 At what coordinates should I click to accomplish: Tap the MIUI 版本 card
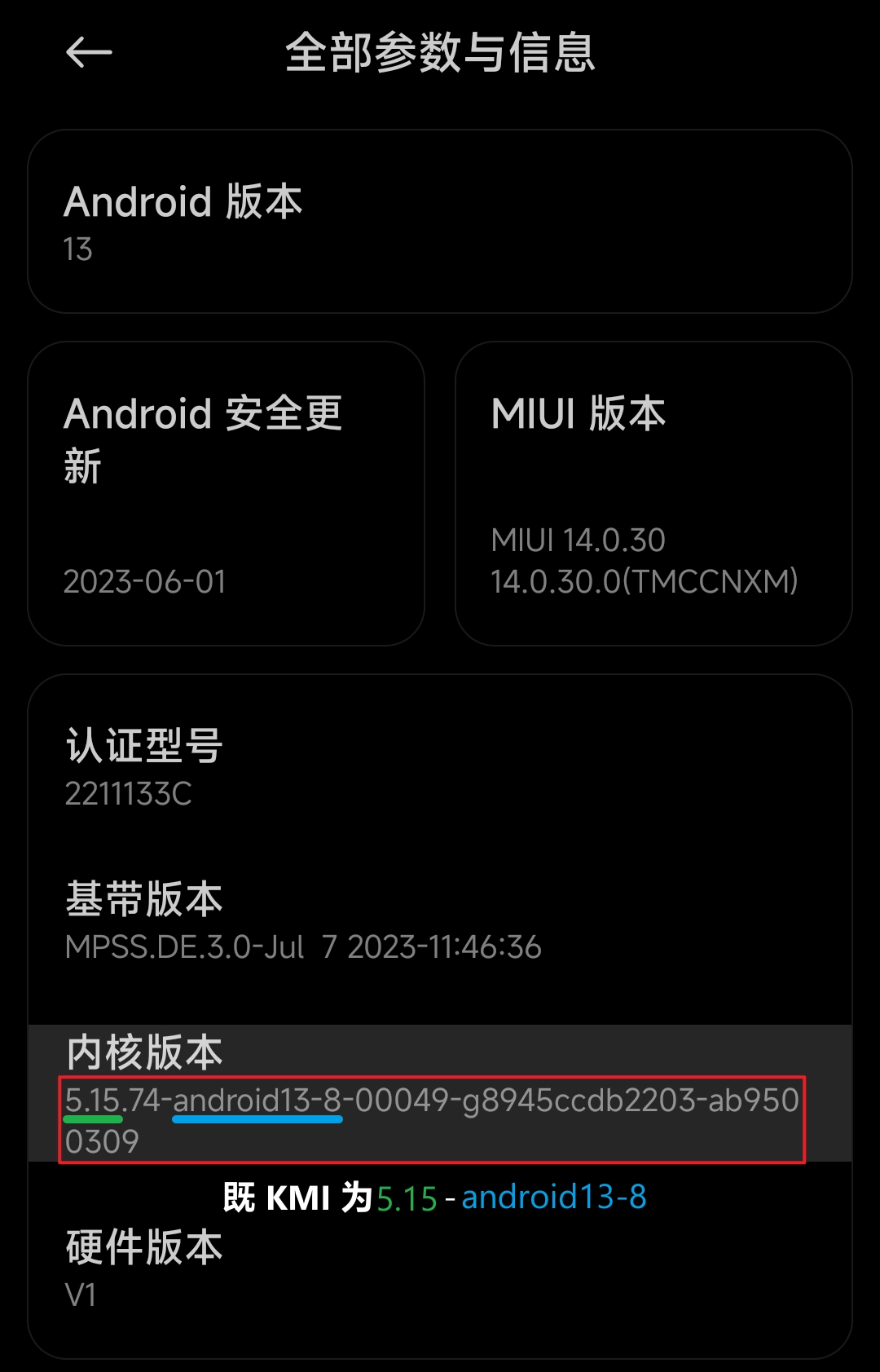point(653,493)
